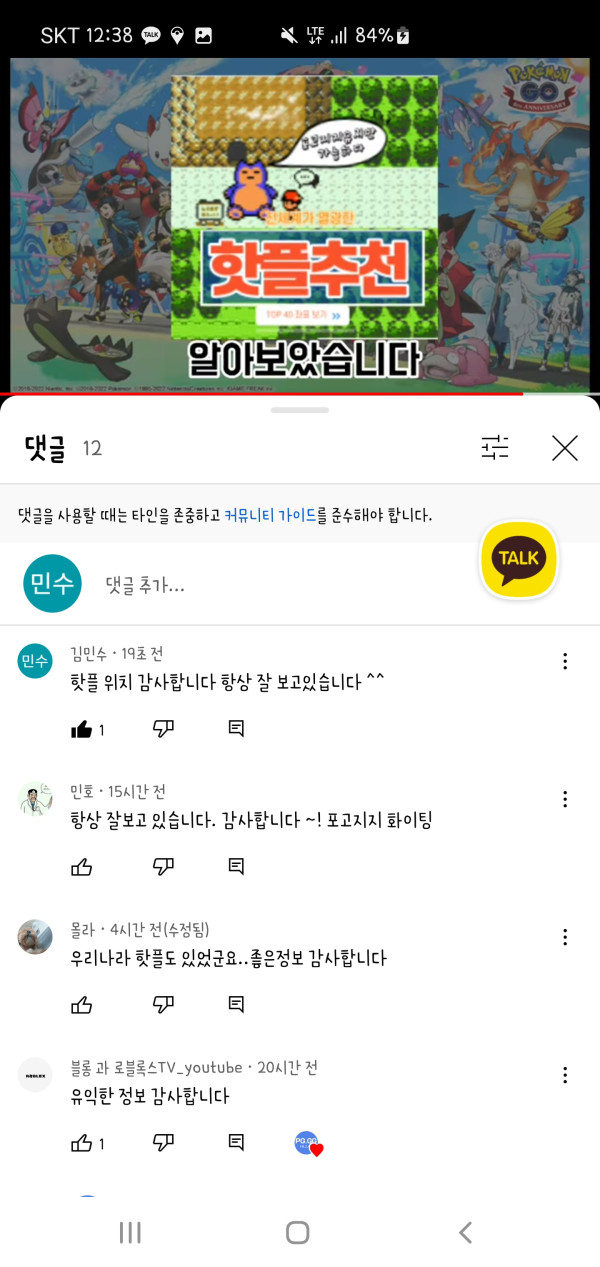Open options menu for 김민수's comment
The image size is (600, 1267).
coord(565,661)
